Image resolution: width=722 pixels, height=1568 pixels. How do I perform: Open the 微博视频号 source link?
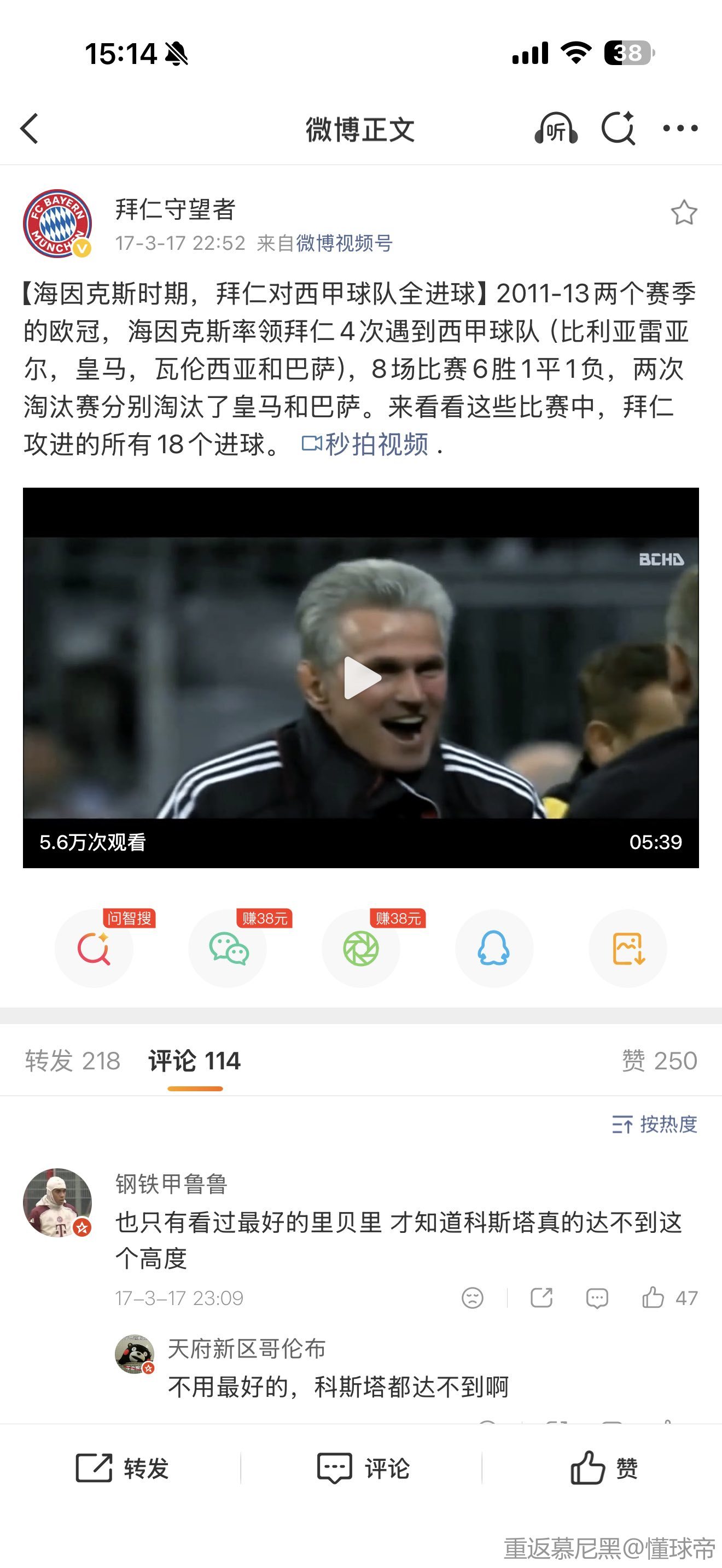344,243
